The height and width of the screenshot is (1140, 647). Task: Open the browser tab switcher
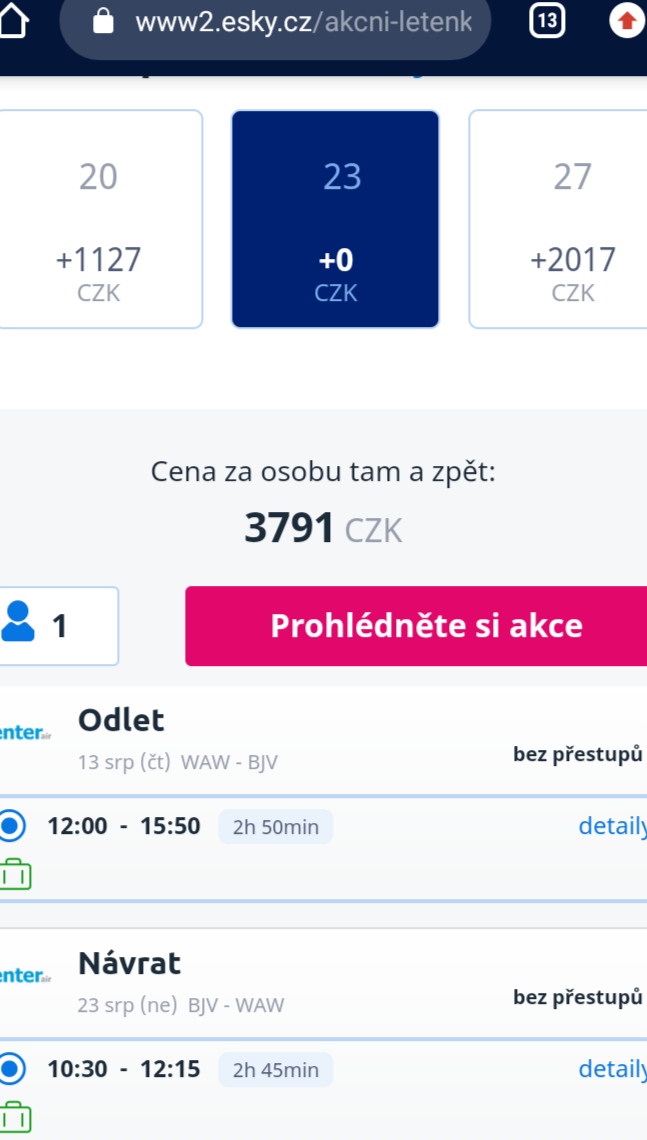click(547, 21)
